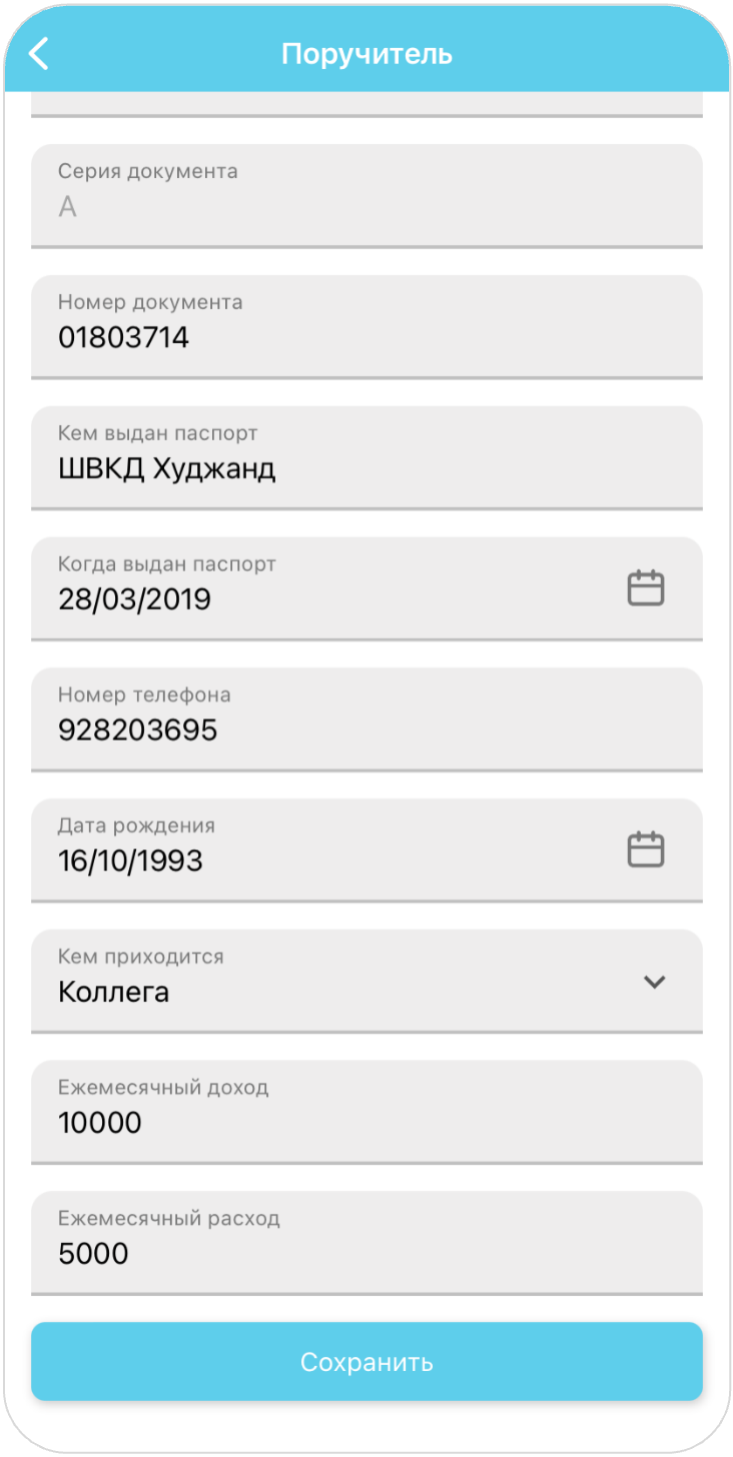Edit the Номер документа field
Image resolution: width=733 pixels, height=1457 pixels.
(366, 326)
